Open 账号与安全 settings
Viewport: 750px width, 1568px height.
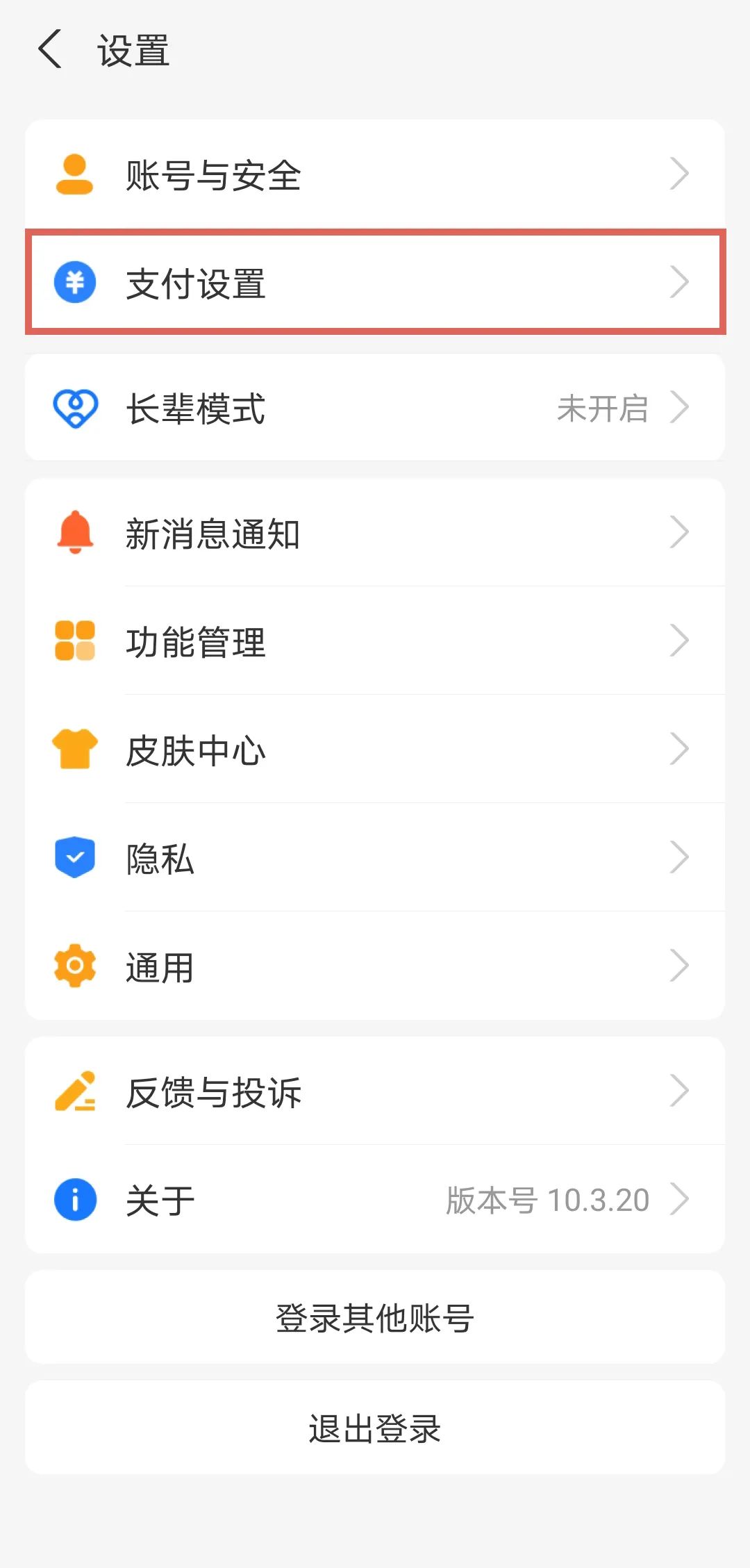point(375,174)
